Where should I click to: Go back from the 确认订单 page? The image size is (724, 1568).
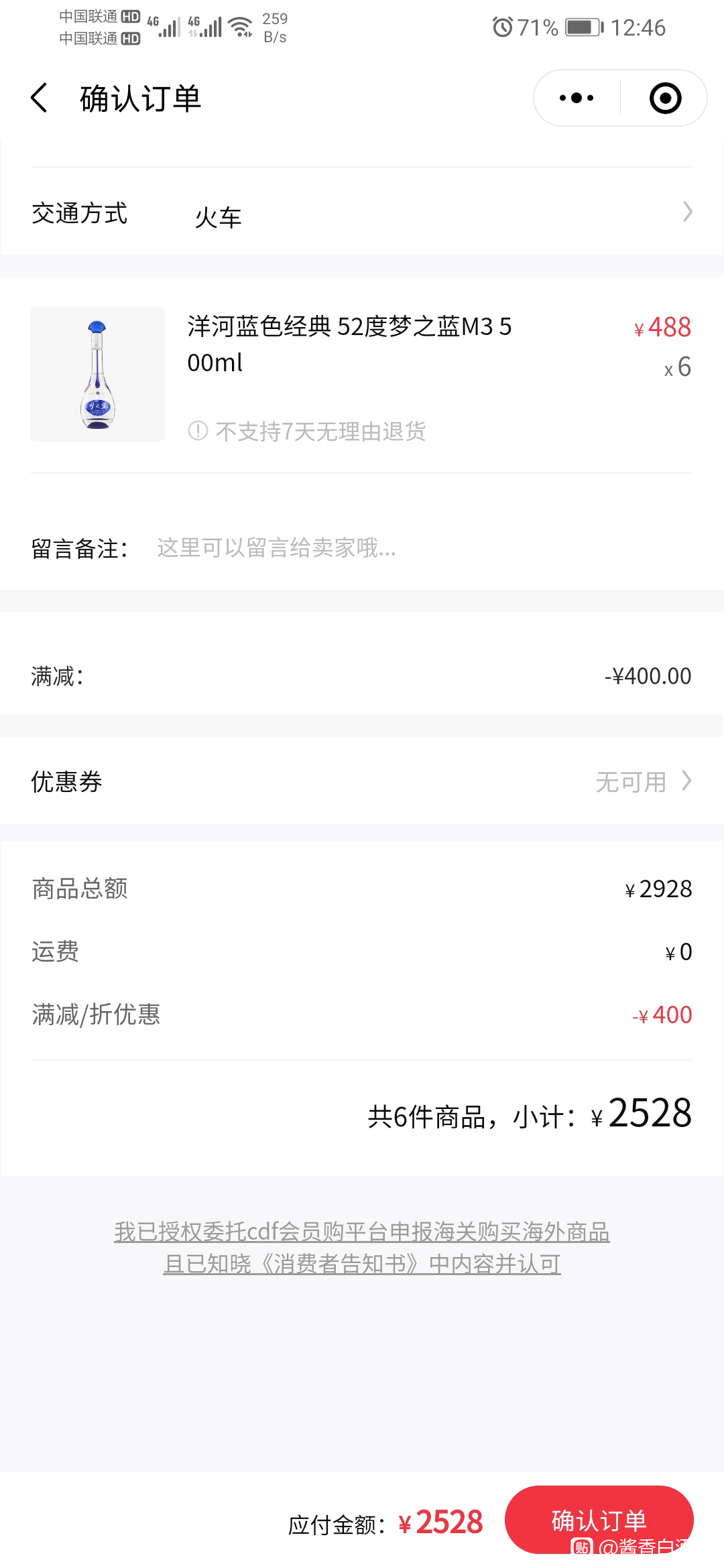[40, 98]
